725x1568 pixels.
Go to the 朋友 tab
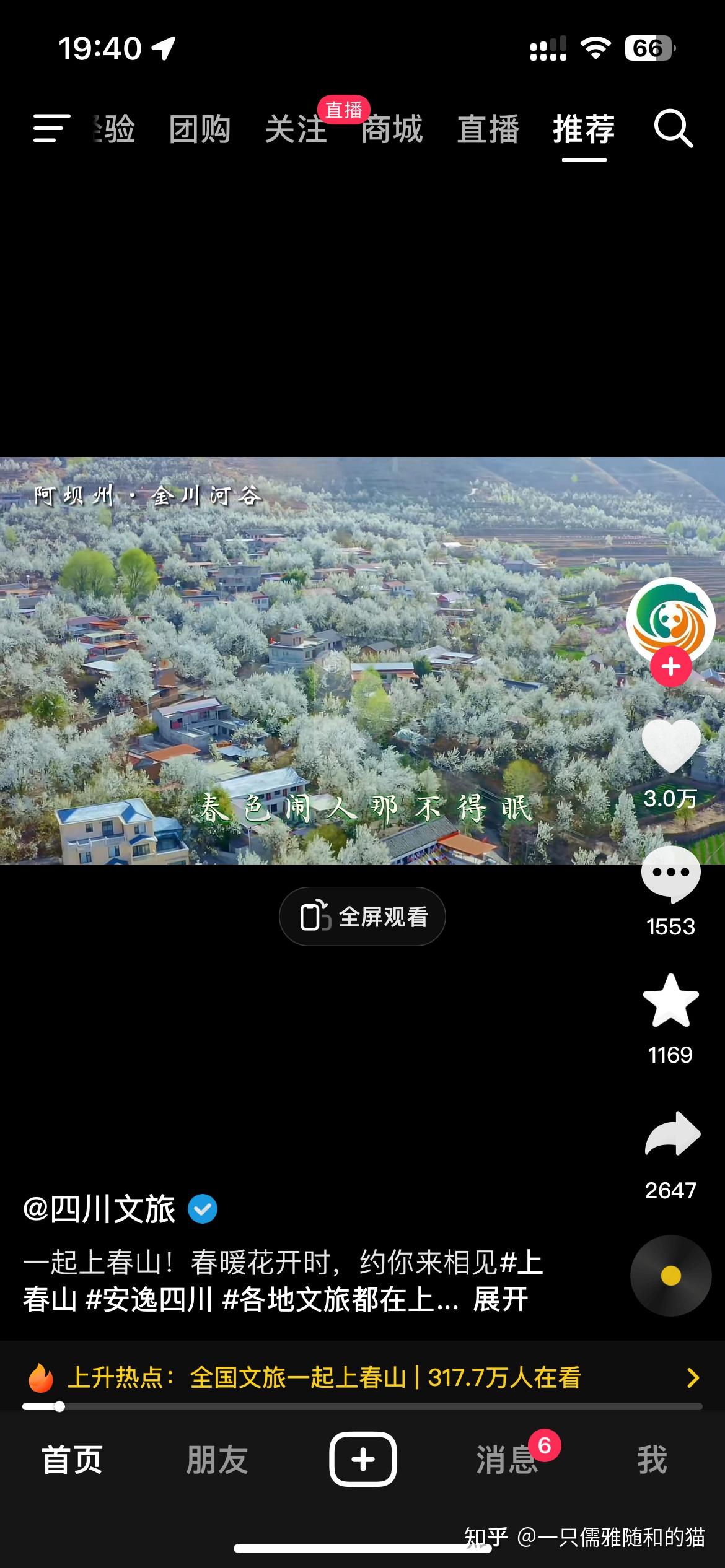point(217,1460)
